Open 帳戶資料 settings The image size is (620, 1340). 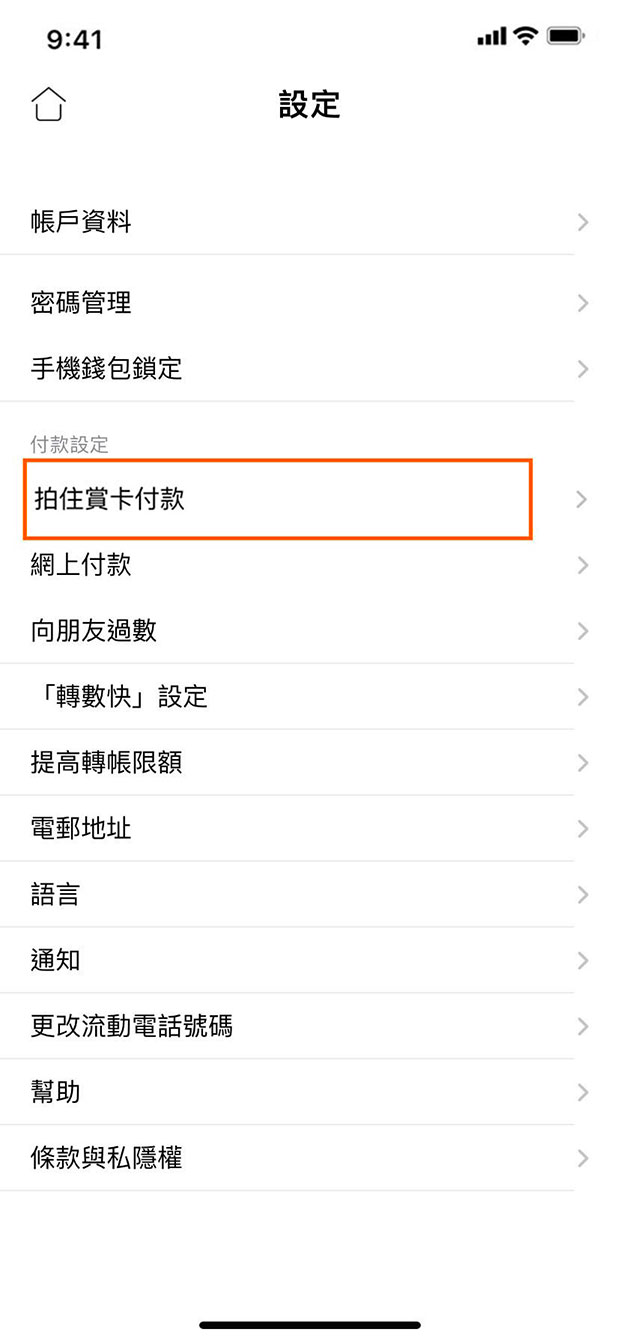coord(300,222)
